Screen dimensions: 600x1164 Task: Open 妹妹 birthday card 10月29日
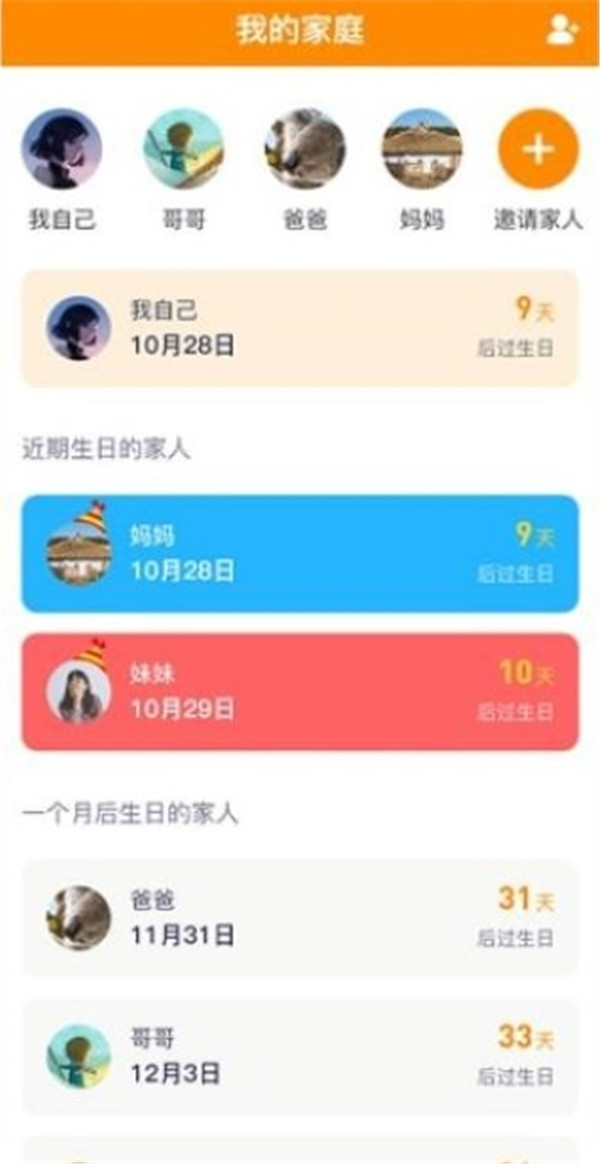[300, 691]
